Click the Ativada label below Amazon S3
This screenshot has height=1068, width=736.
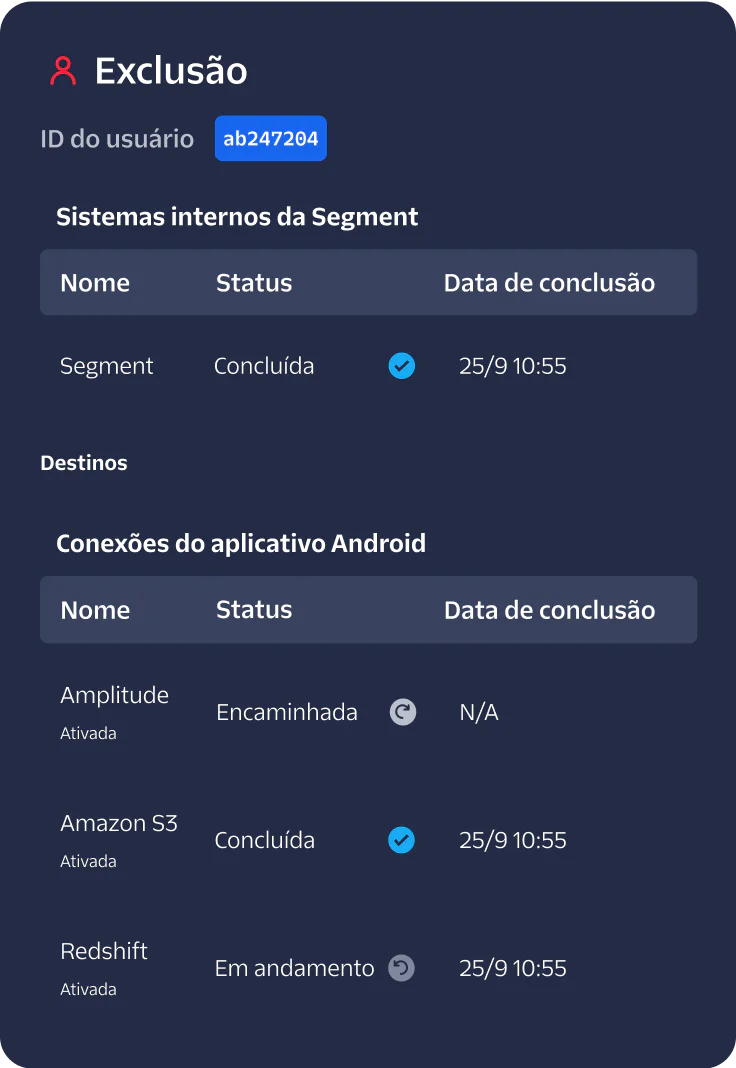[x=88, y=861]
